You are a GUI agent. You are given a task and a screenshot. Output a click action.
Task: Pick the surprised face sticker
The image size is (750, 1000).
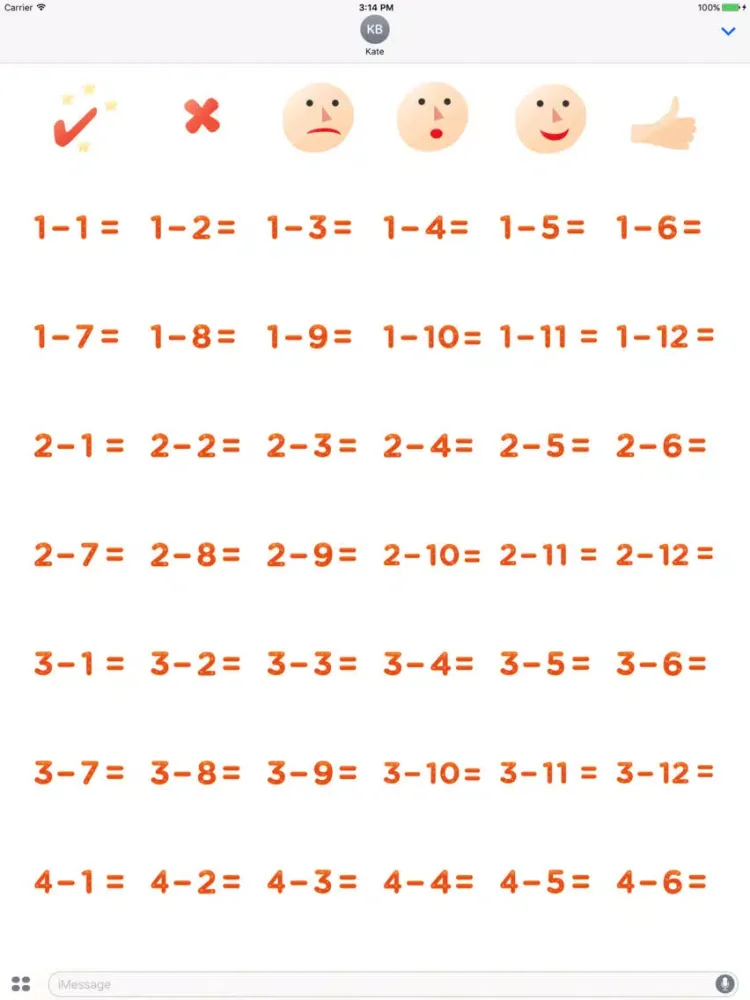point(432,118)
